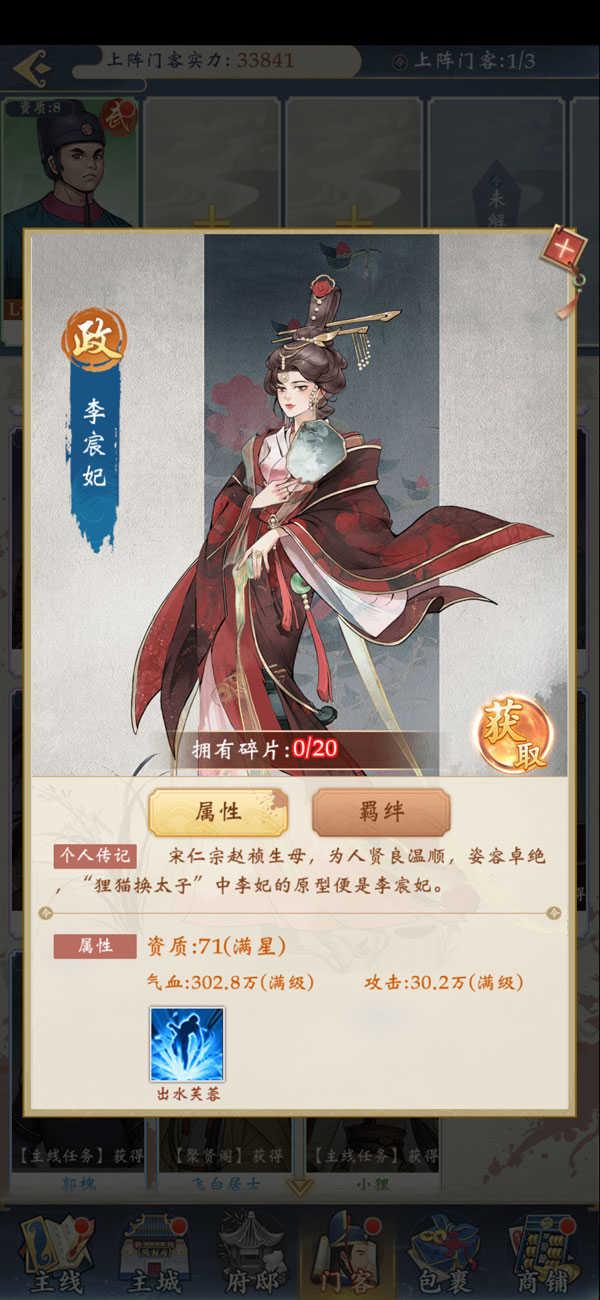600x1300 pixels.
Task: Switch to the 羁绊 tab
Action: click(381, 812)
